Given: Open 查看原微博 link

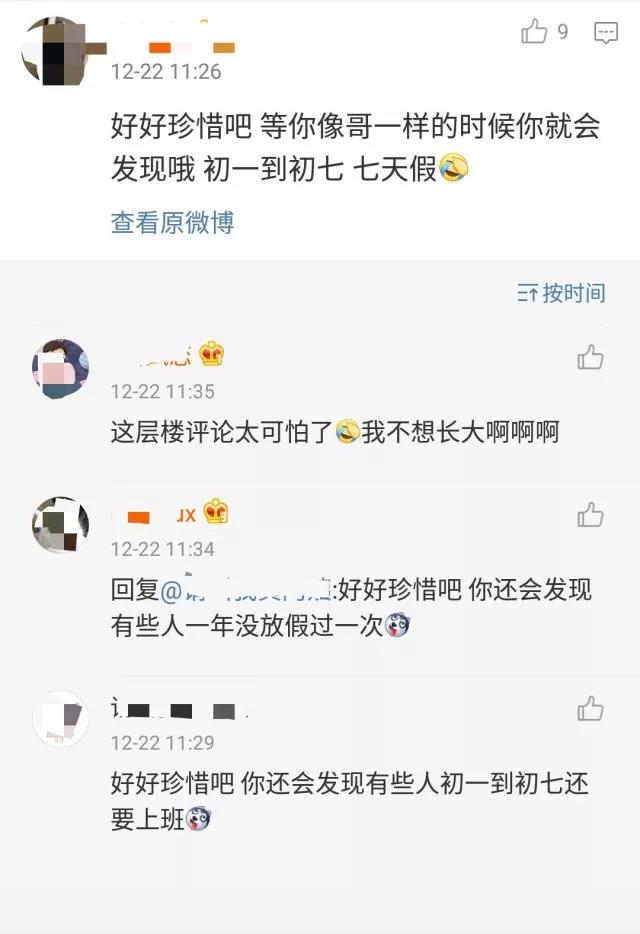Looking at the screenshot, I should (x=172, y=222).
